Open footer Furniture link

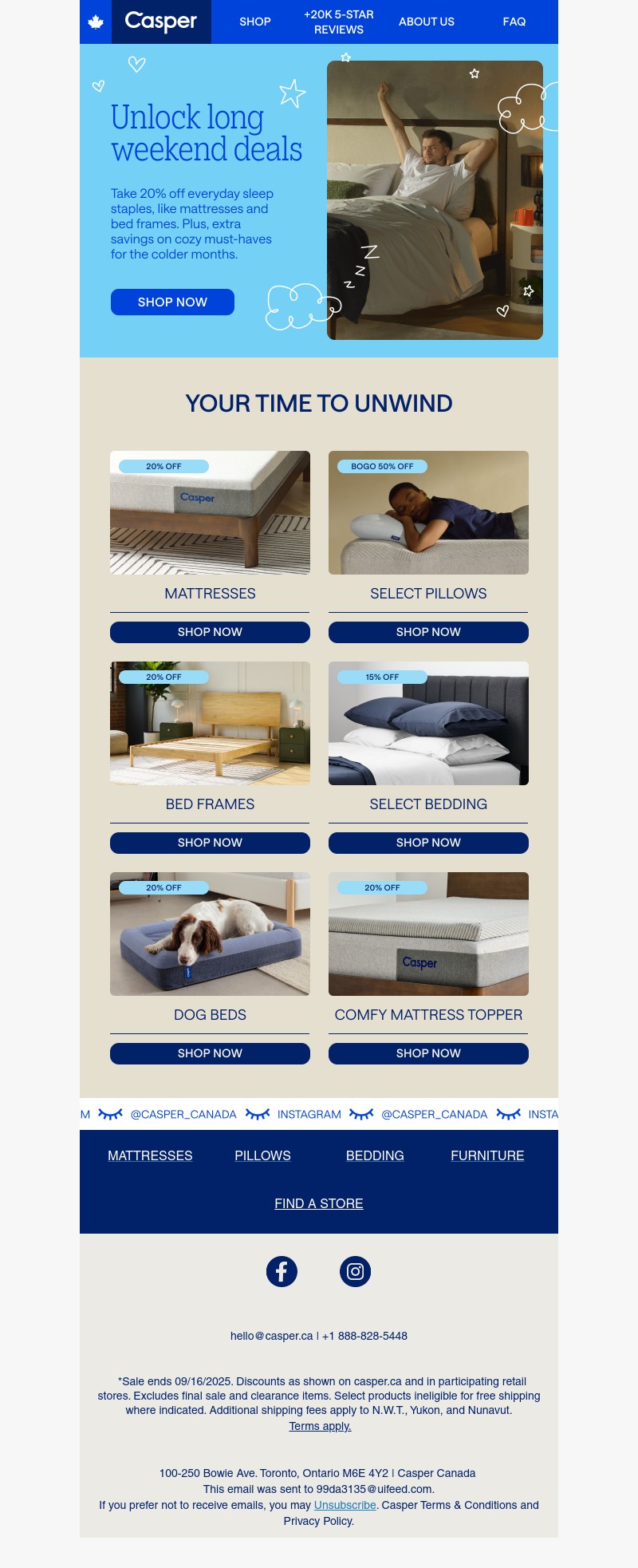point(487,1155)
